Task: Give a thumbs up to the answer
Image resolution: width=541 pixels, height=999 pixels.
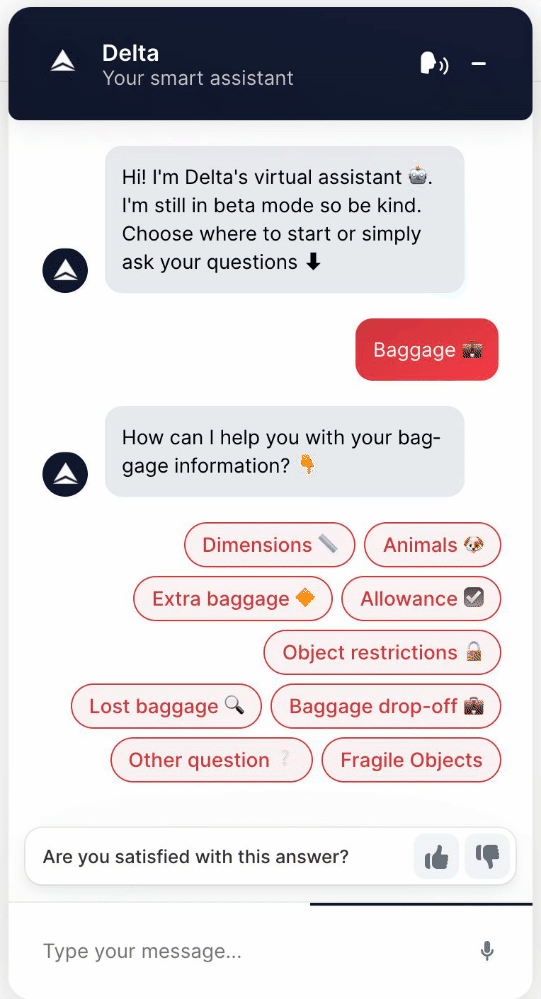Action: coord(436,856)
